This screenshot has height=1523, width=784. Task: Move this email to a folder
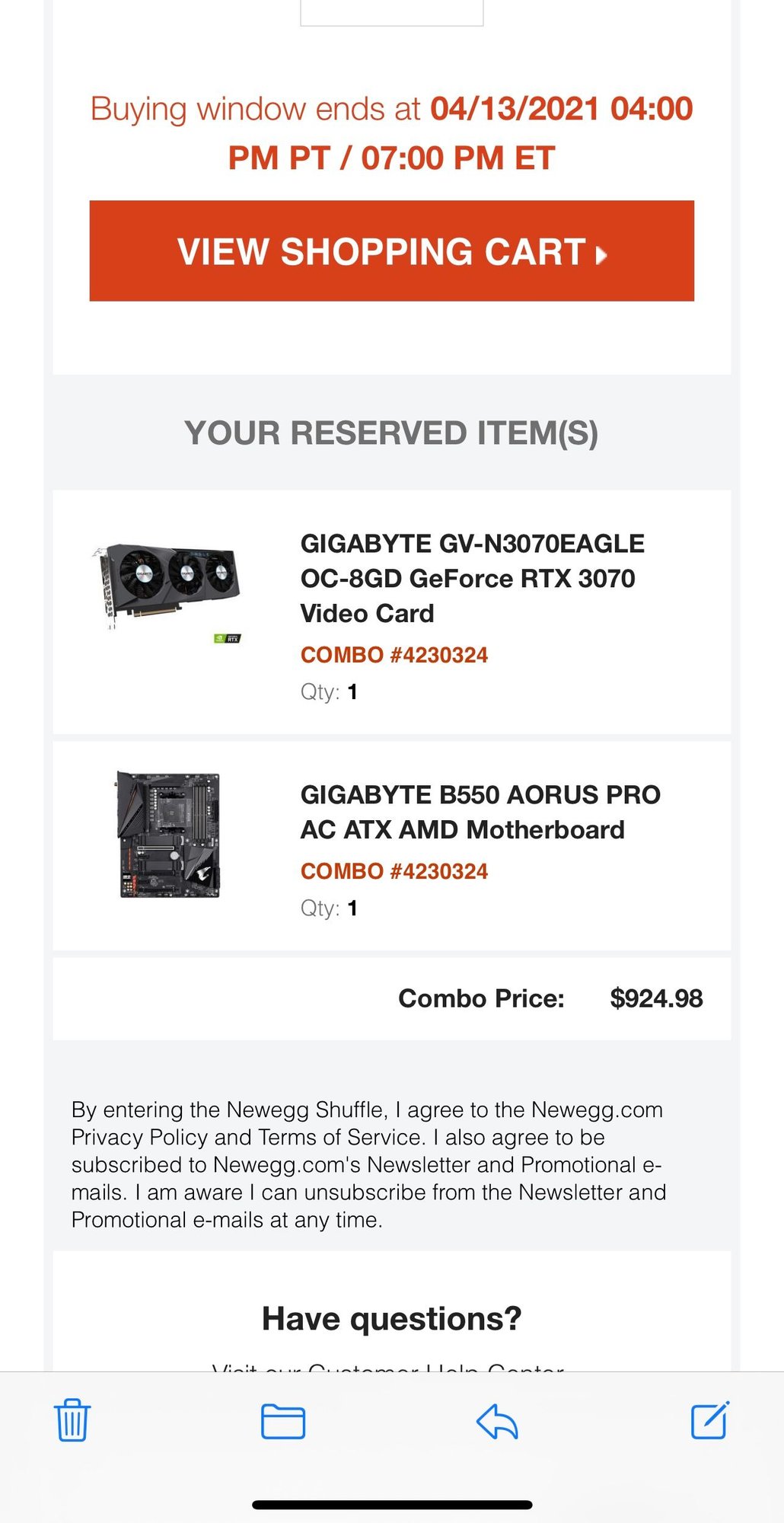pos(282,1421)
